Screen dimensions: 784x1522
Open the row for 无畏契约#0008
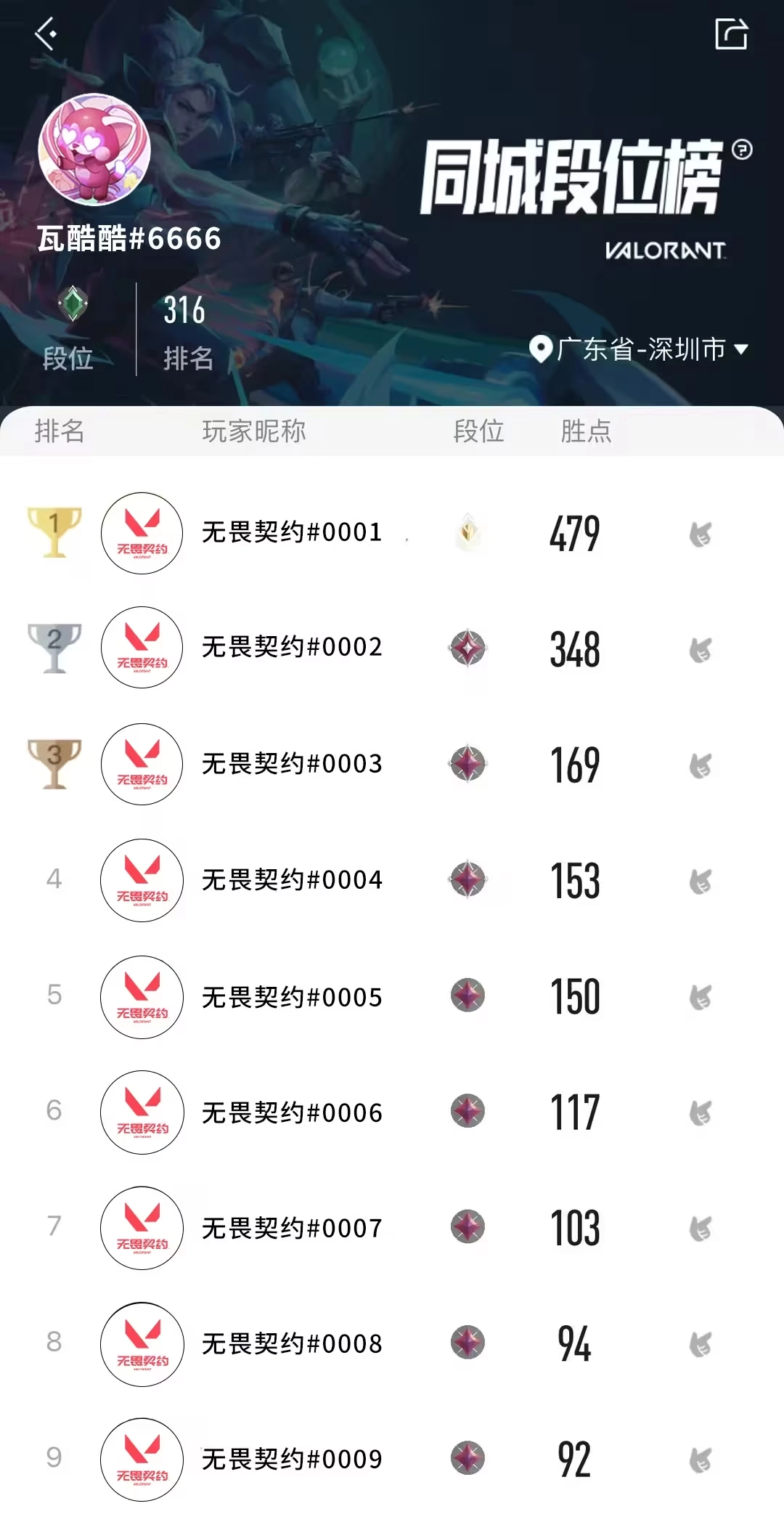tap(291, 1344)
